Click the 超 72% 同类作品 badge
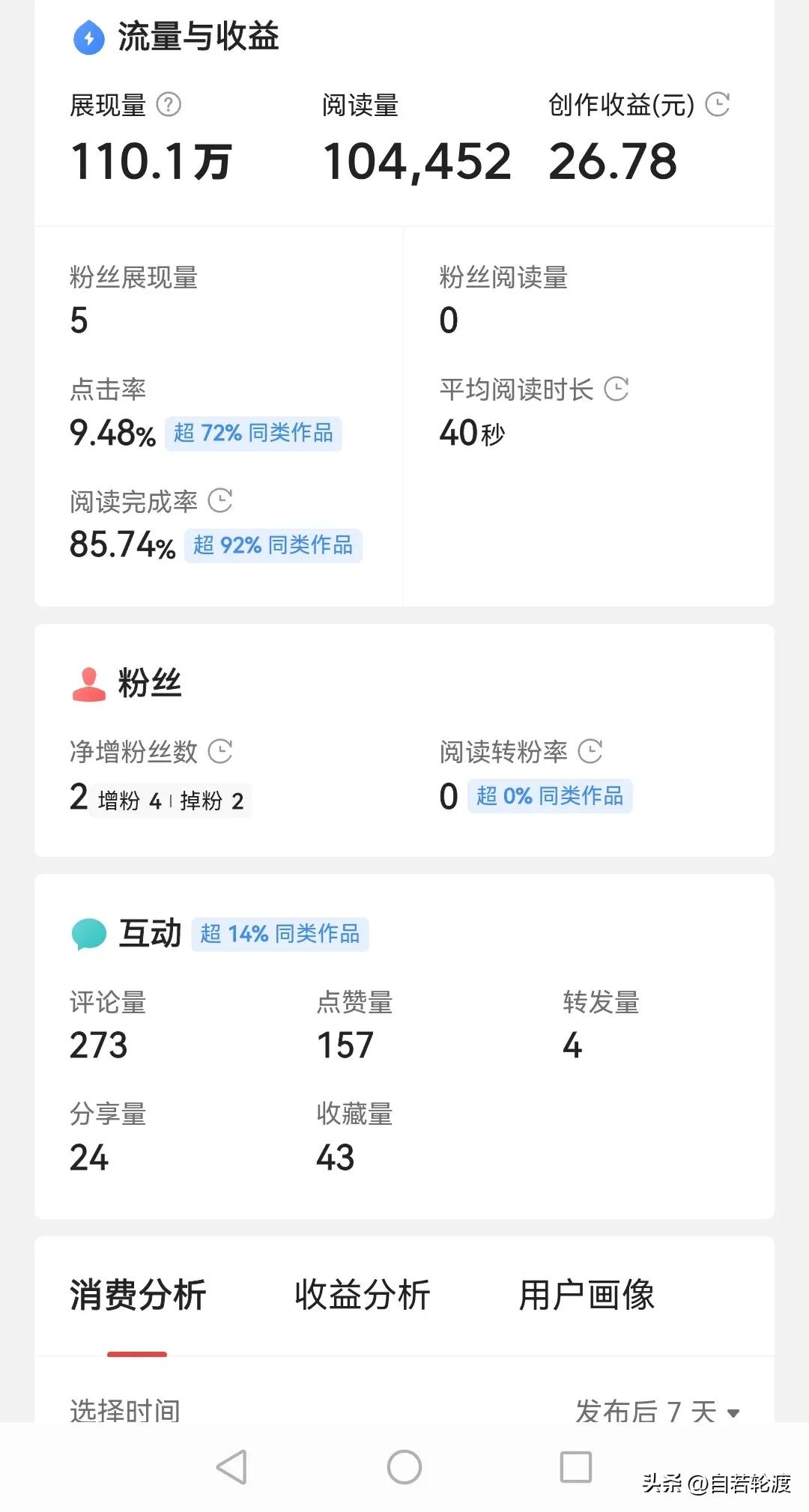Viewport: 809px width, 1512px height. tap(253, 433)
